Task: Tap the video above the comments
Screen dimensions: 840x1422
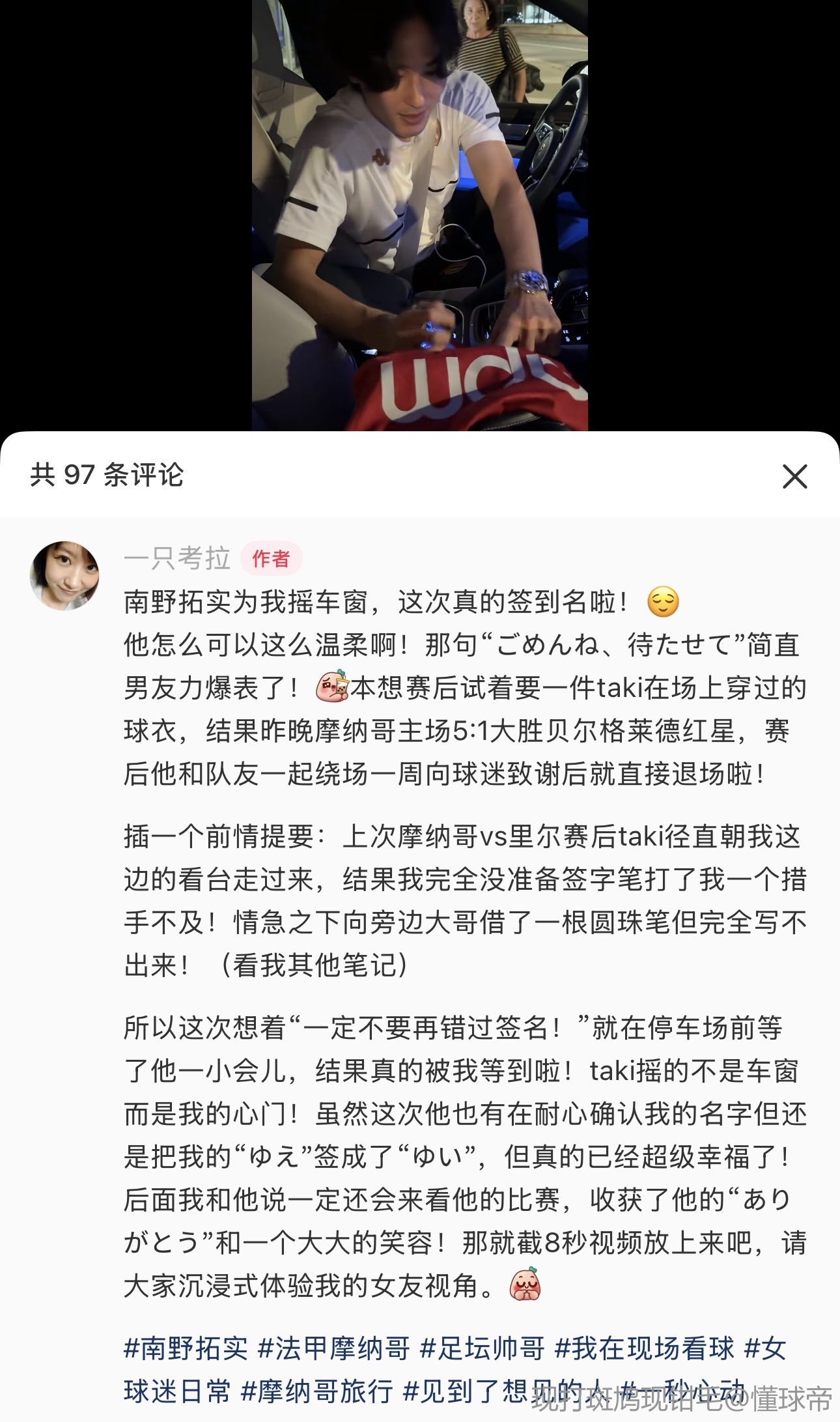Action: tap(419, 215)
